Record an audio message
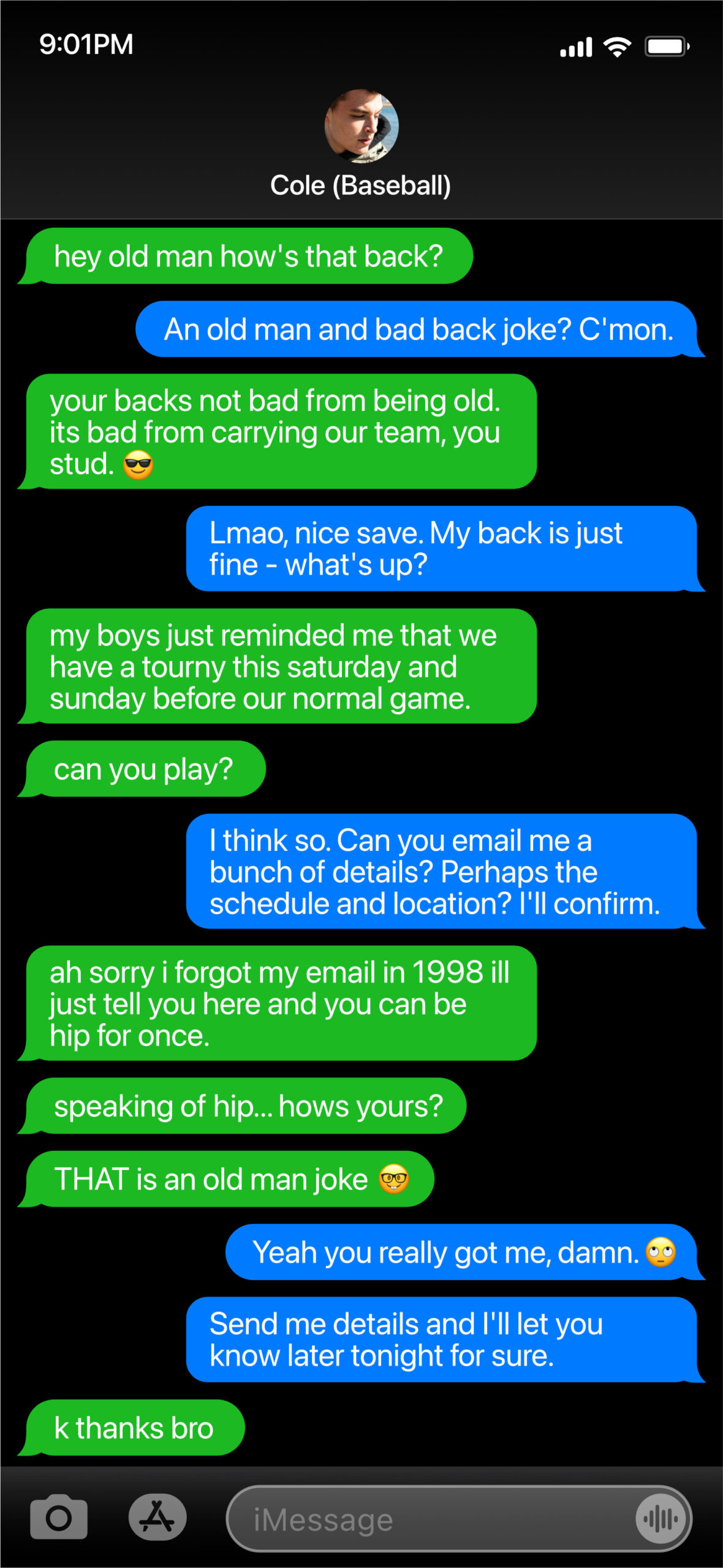Viewport: 723px width, 1568px height. click(x=661, y=1518)
